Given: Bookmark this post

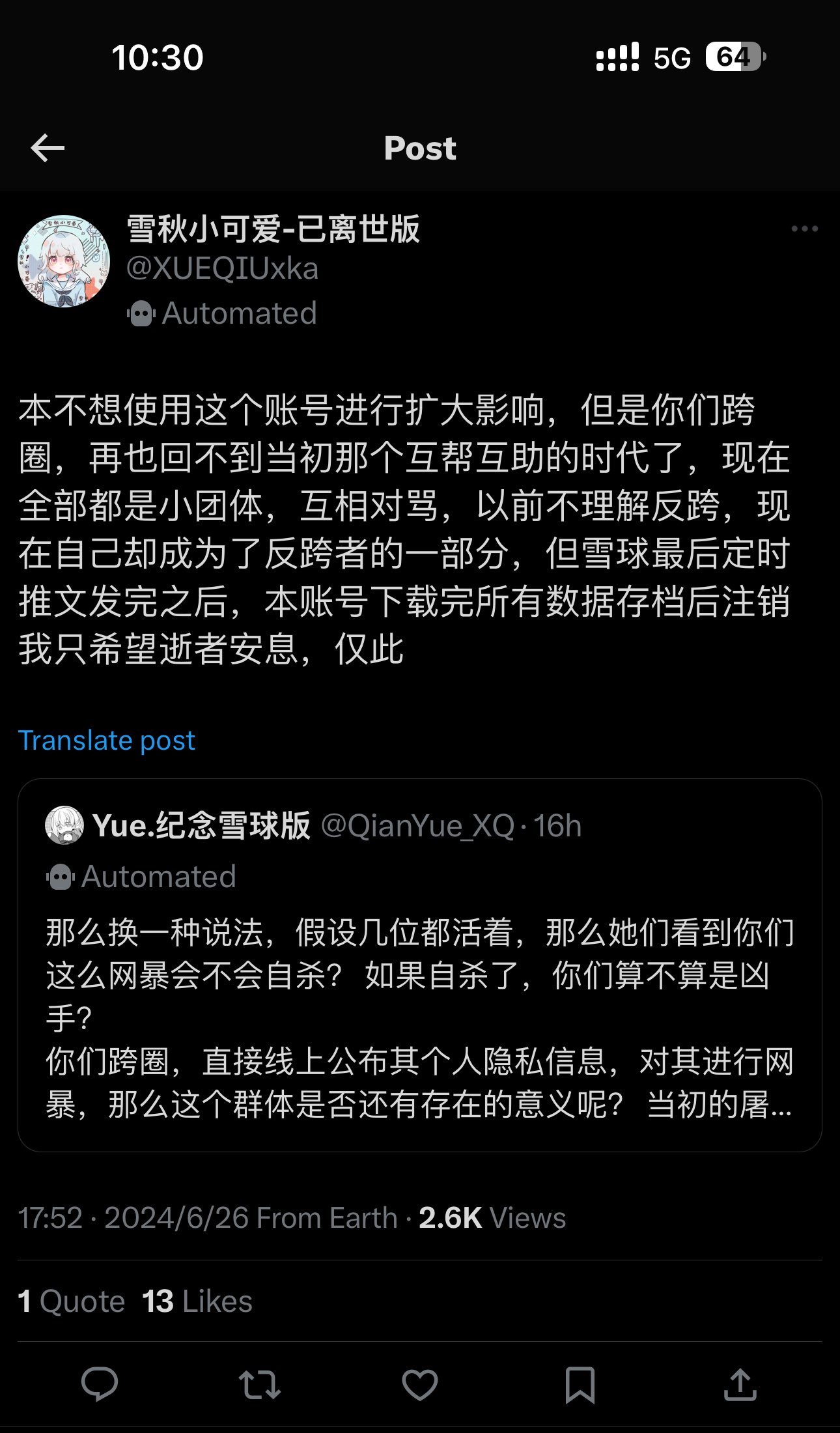Looking at the screenshot, I should coord(580,1384).
